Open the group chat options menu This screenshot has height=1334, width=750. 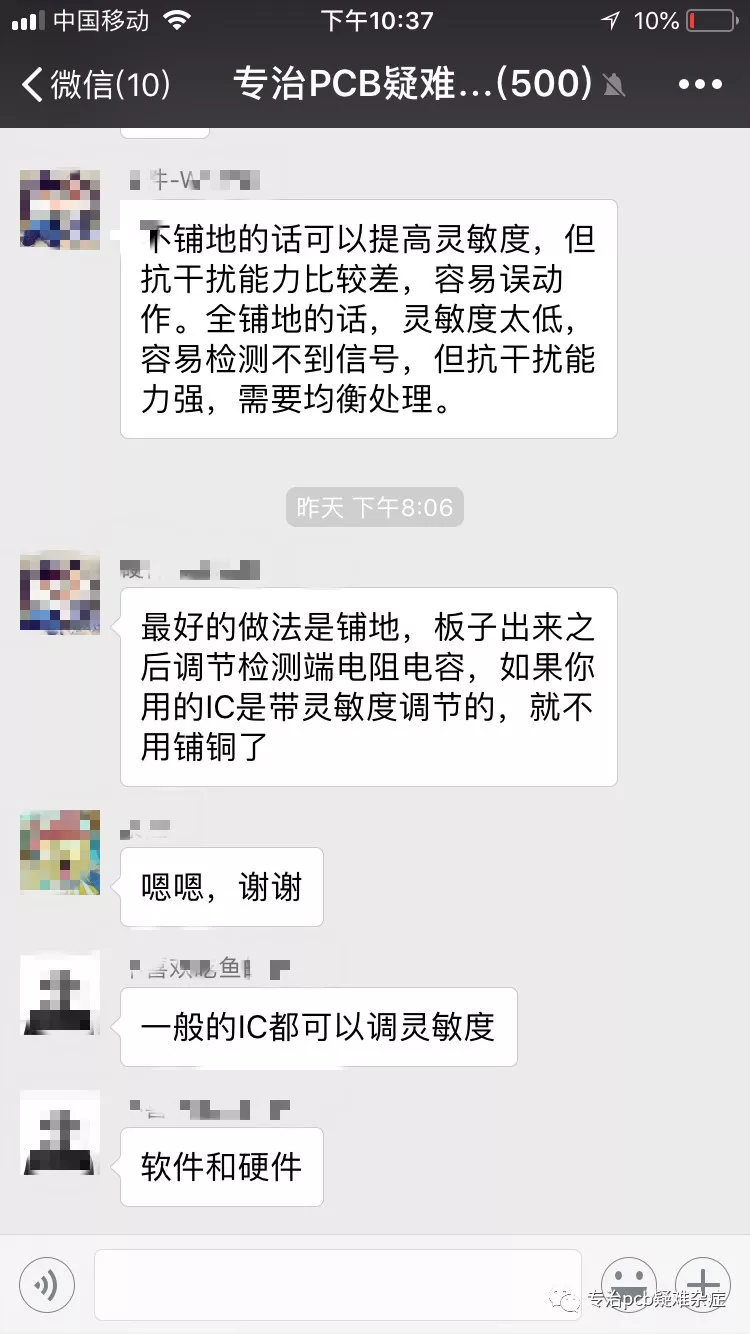point(700,84)
